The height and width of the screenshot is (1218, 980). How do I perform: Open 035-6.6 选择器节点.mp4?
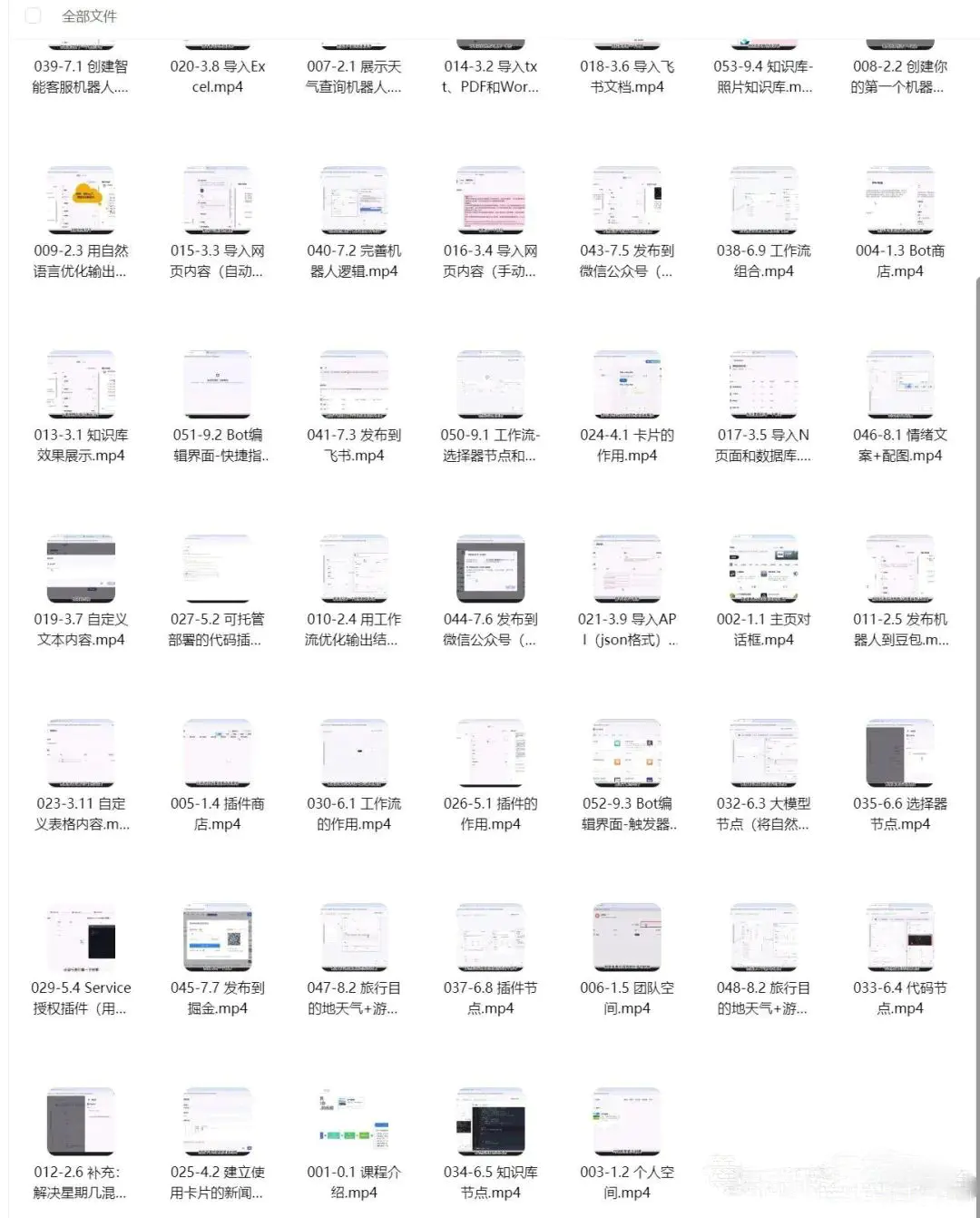pyautogui.click(x=900, y=753)
